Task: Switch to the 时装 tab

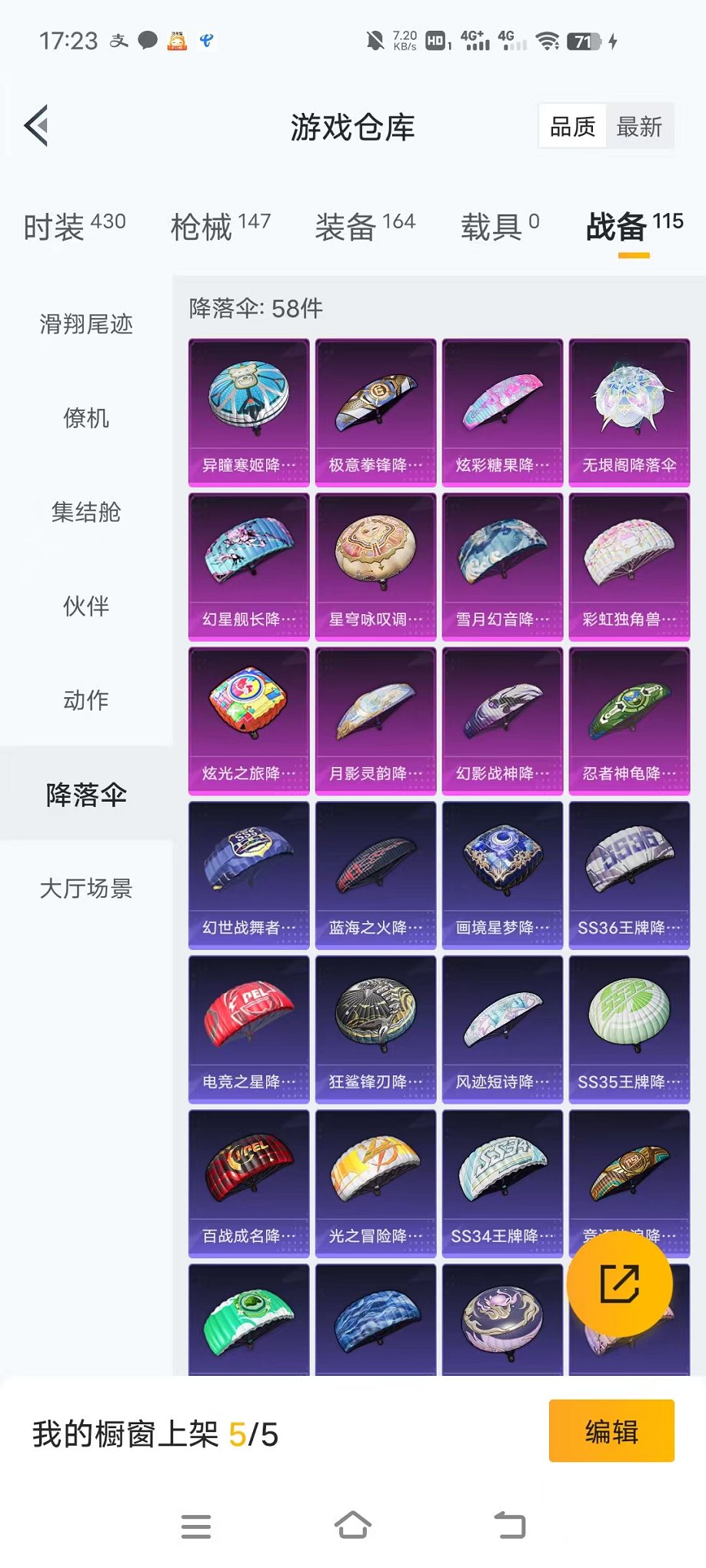Action: pos(74,226)
